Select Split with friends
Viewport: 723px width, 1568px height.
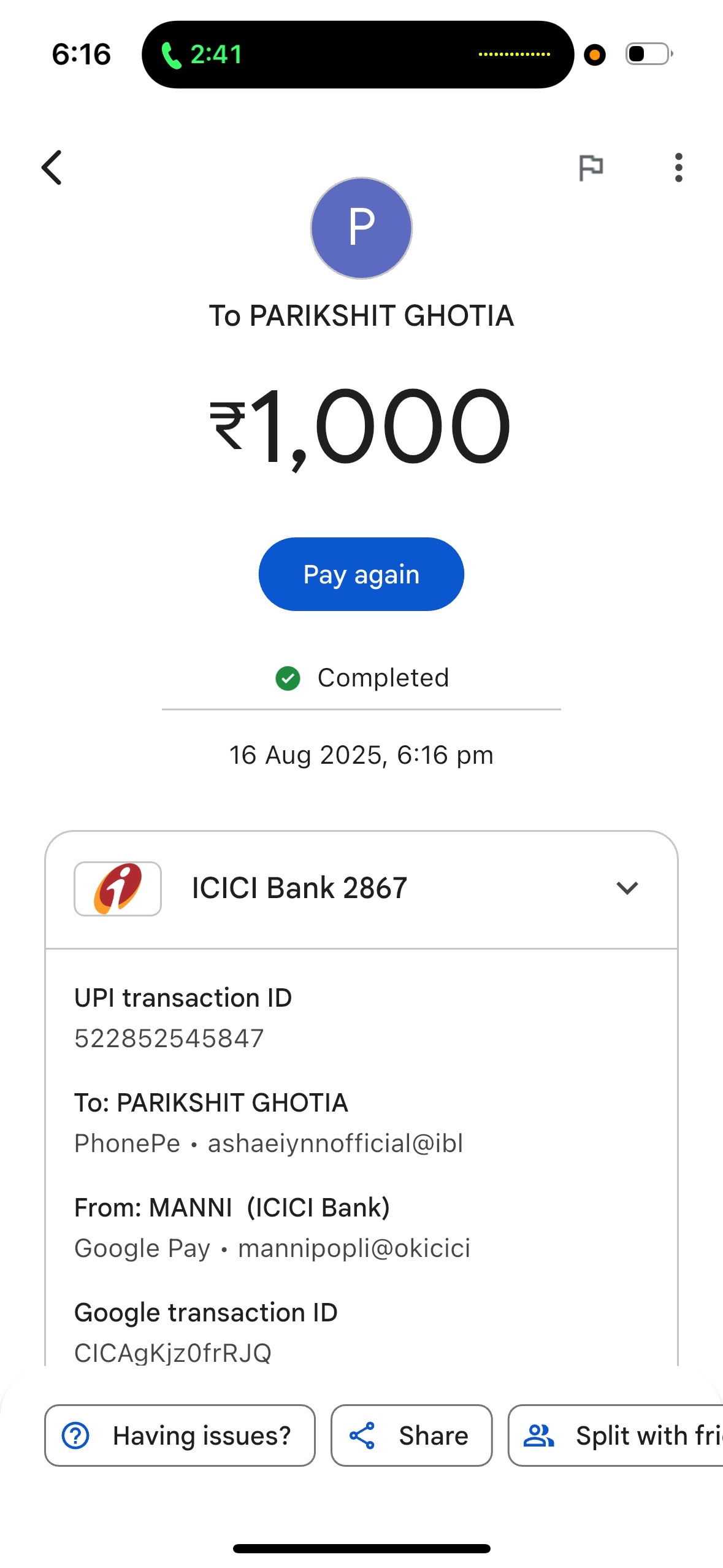coord(616,1435)
